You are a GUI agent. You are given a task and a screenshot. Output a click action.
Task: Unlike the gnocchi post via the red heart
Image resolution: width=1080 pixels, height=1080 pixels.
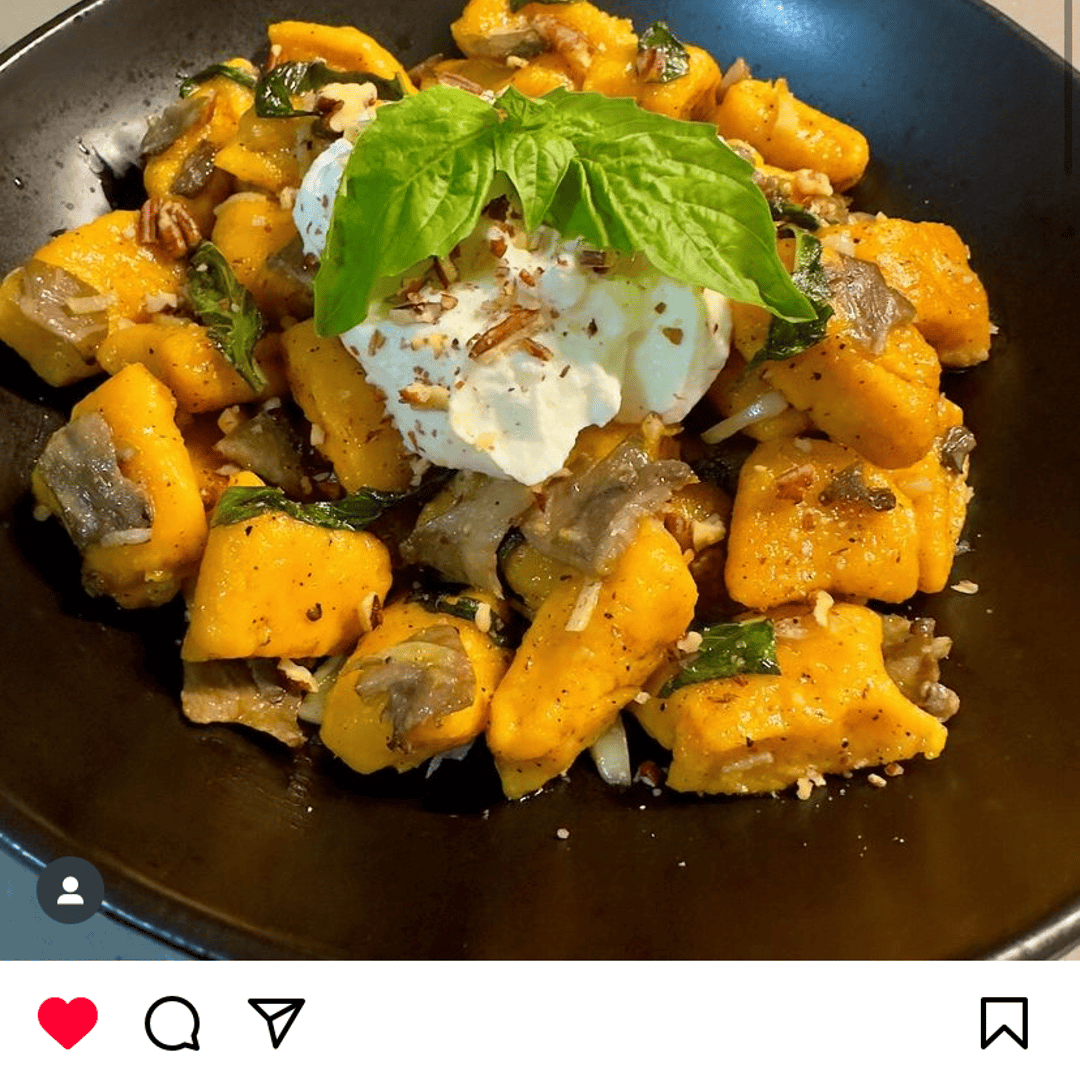pos(68,1022)
